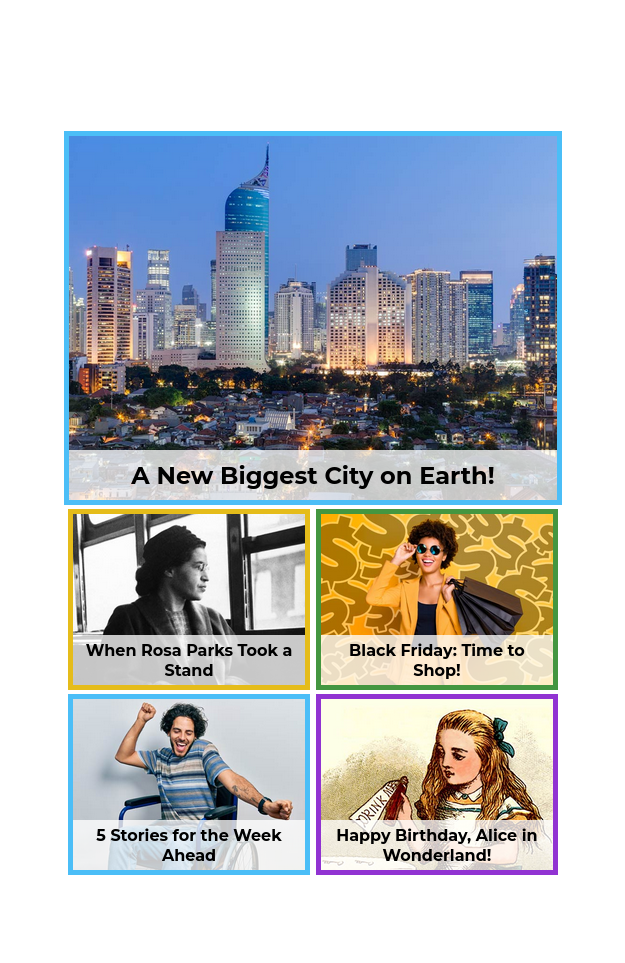The height and width of the screenshot is (963, 625).
Task: View 5 Stories for the Week Ahead
Action: [189, 785]
